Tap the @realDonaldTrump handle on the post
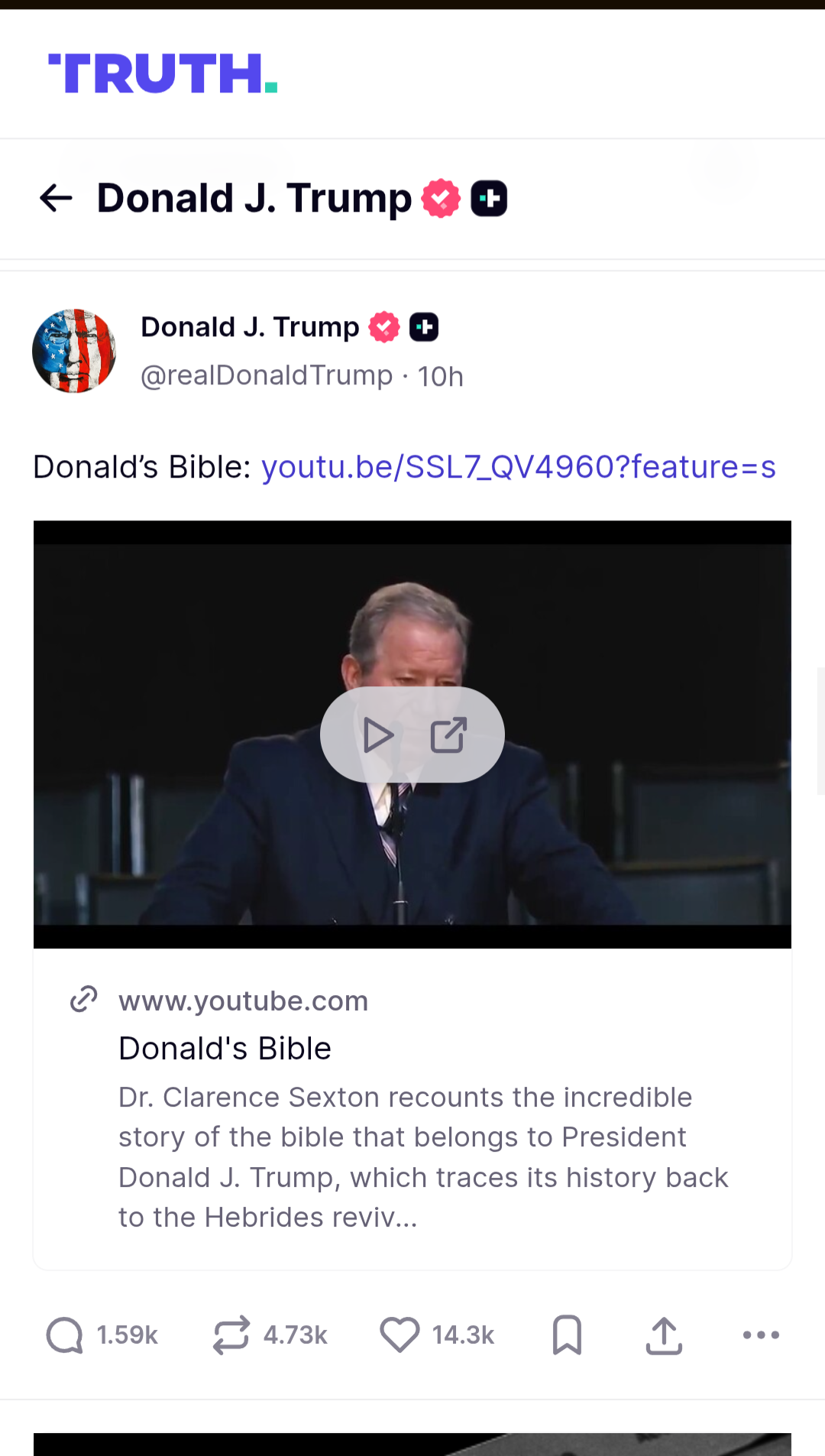 tap(267, 376)
